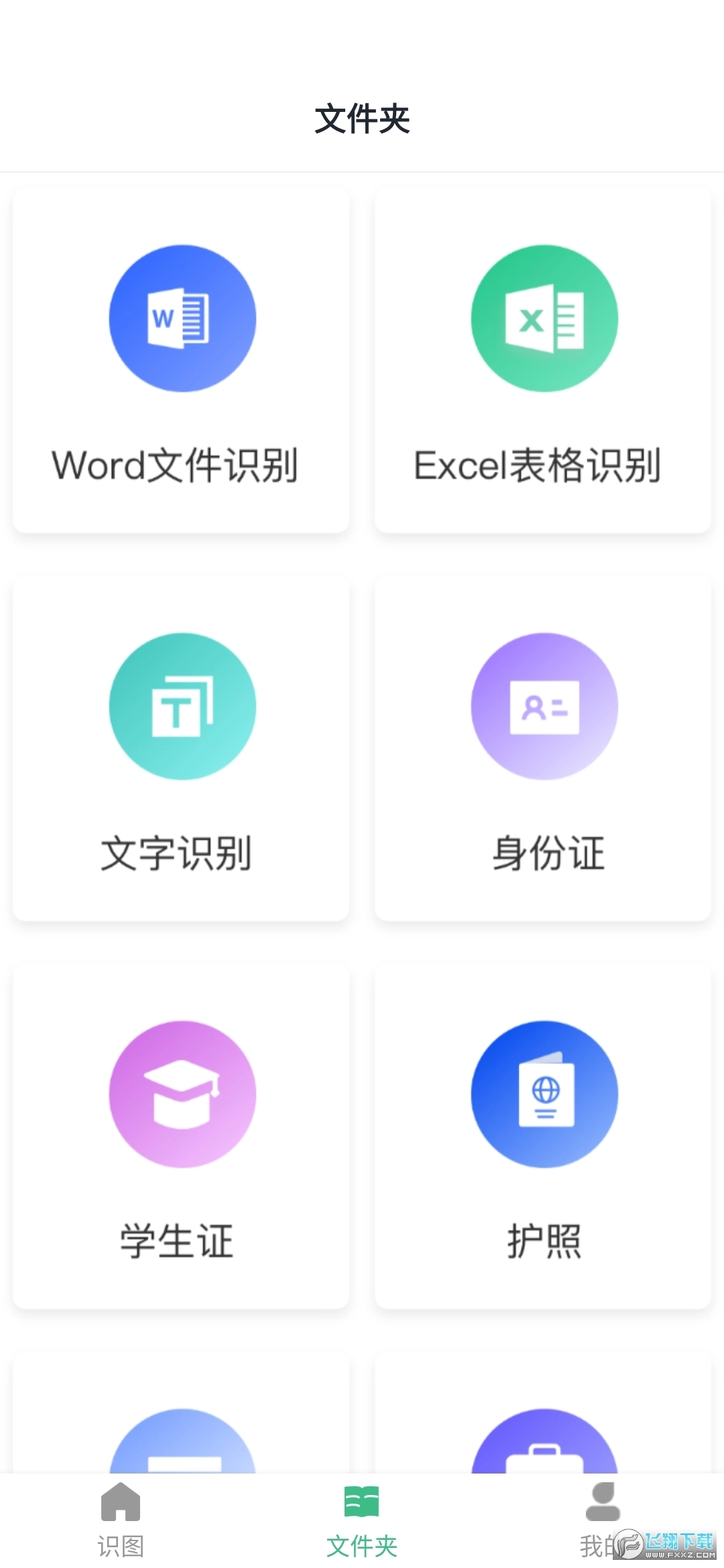Tap the person icon for 我的
The width and height of the screenshot is (724, 1568).
(603, 1502)
